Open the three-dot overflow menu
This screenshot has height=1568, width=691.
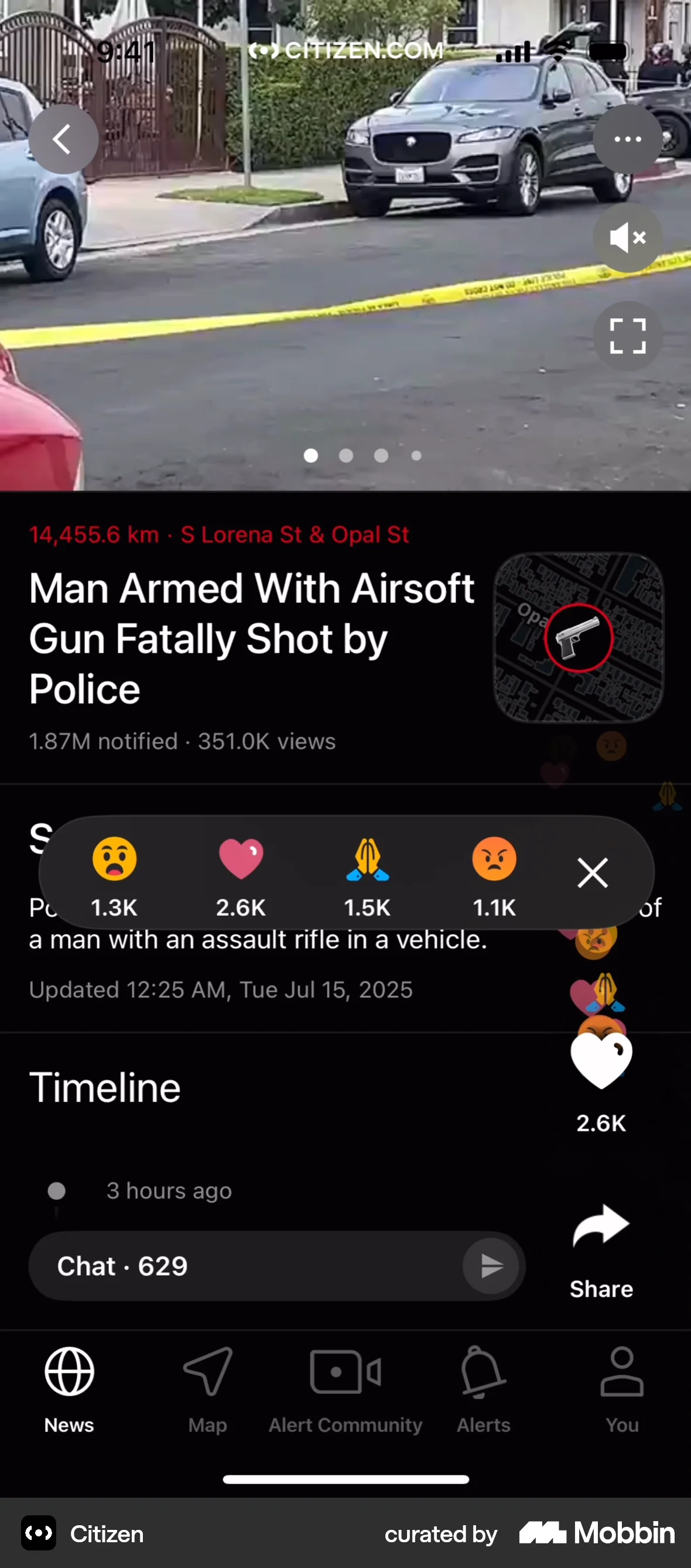627,139
